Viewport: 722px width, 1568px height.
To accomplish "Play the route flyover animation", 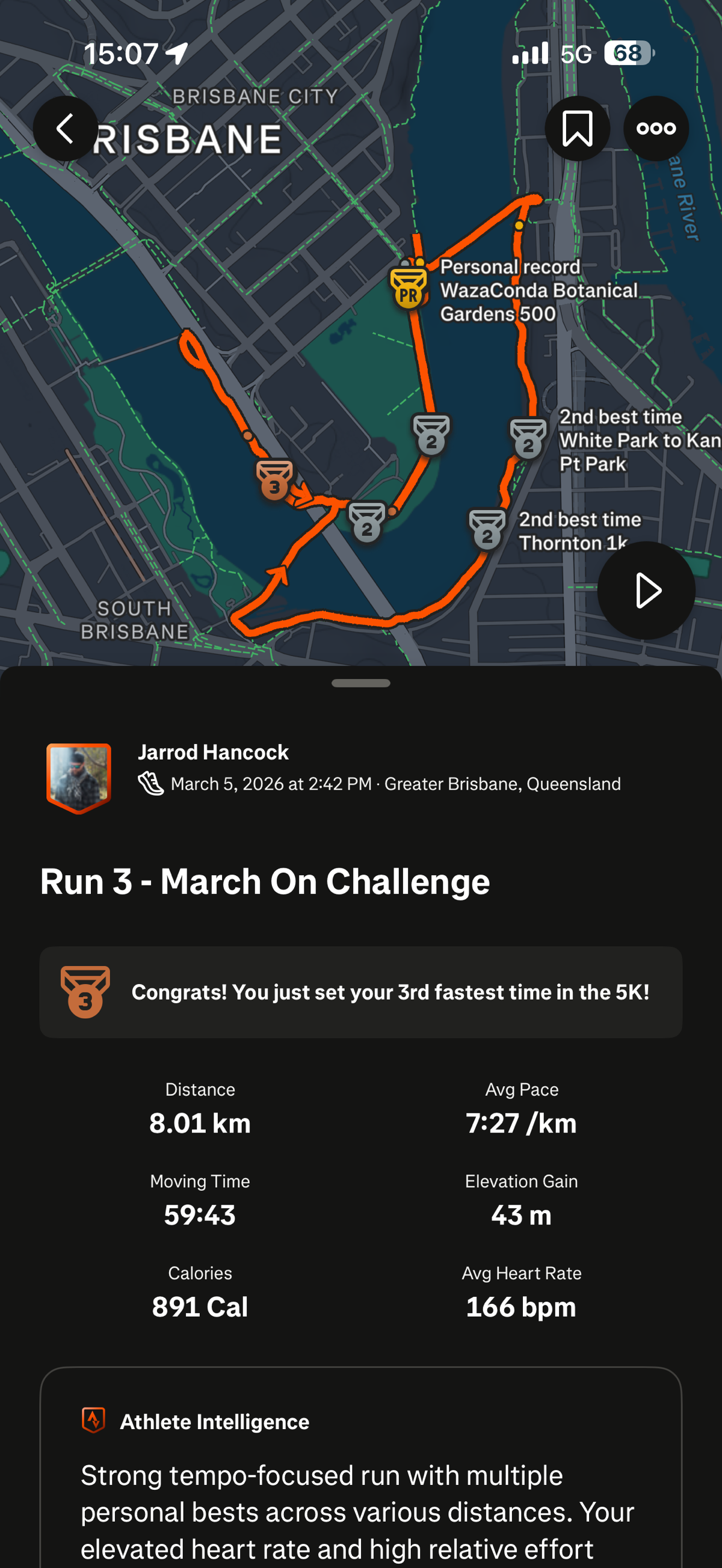I will pyautogui.click(x=646, y=590).
